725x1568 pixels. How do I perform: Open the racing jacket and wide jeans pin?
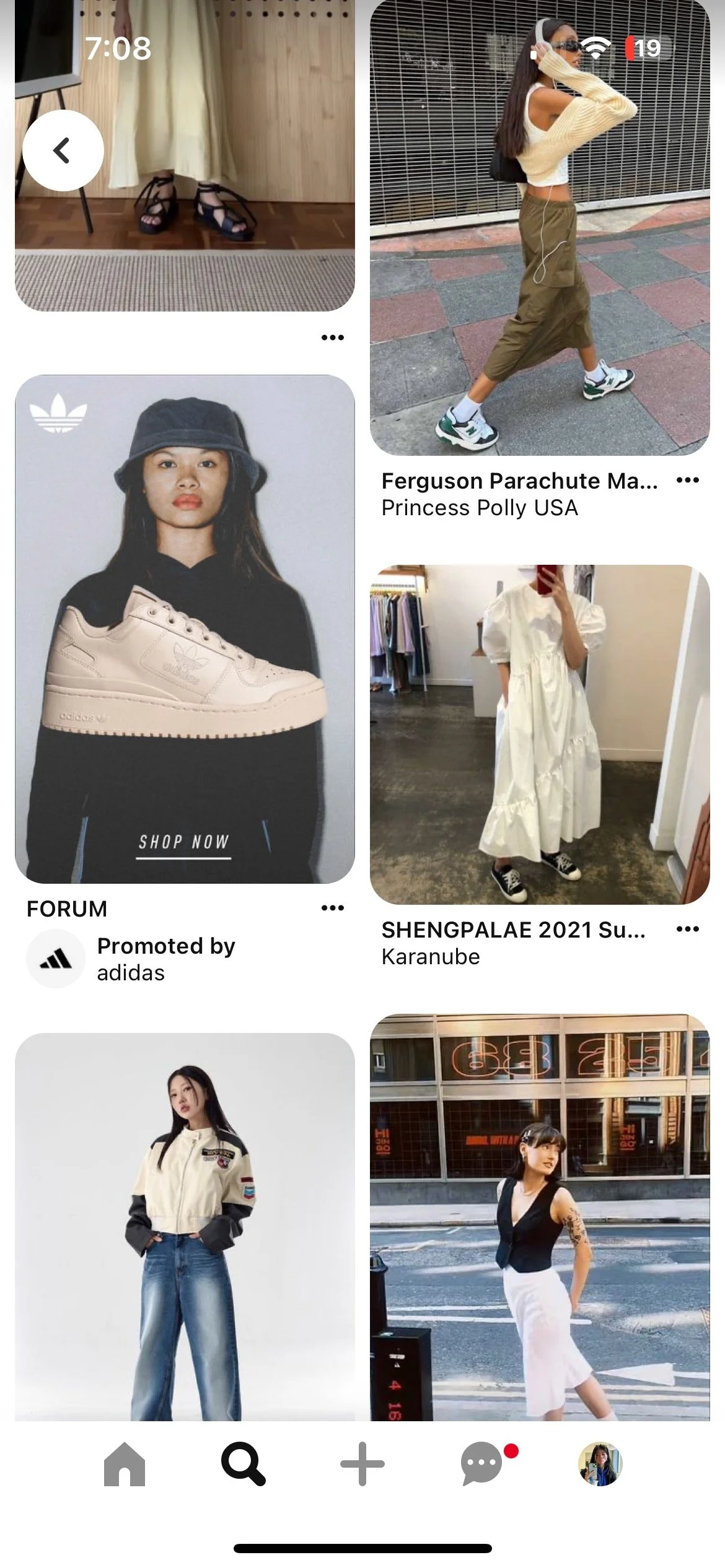[185, 1226]
